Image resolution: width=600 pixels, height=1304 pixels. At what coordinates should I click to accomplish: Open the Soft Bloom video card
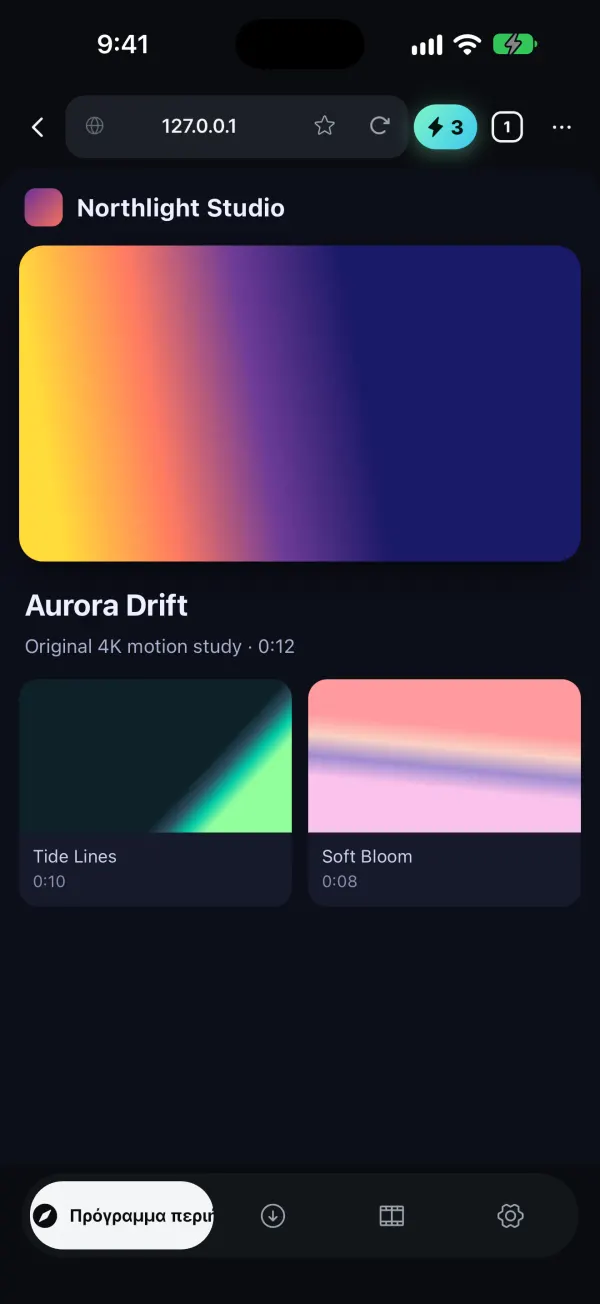(444, 793)
